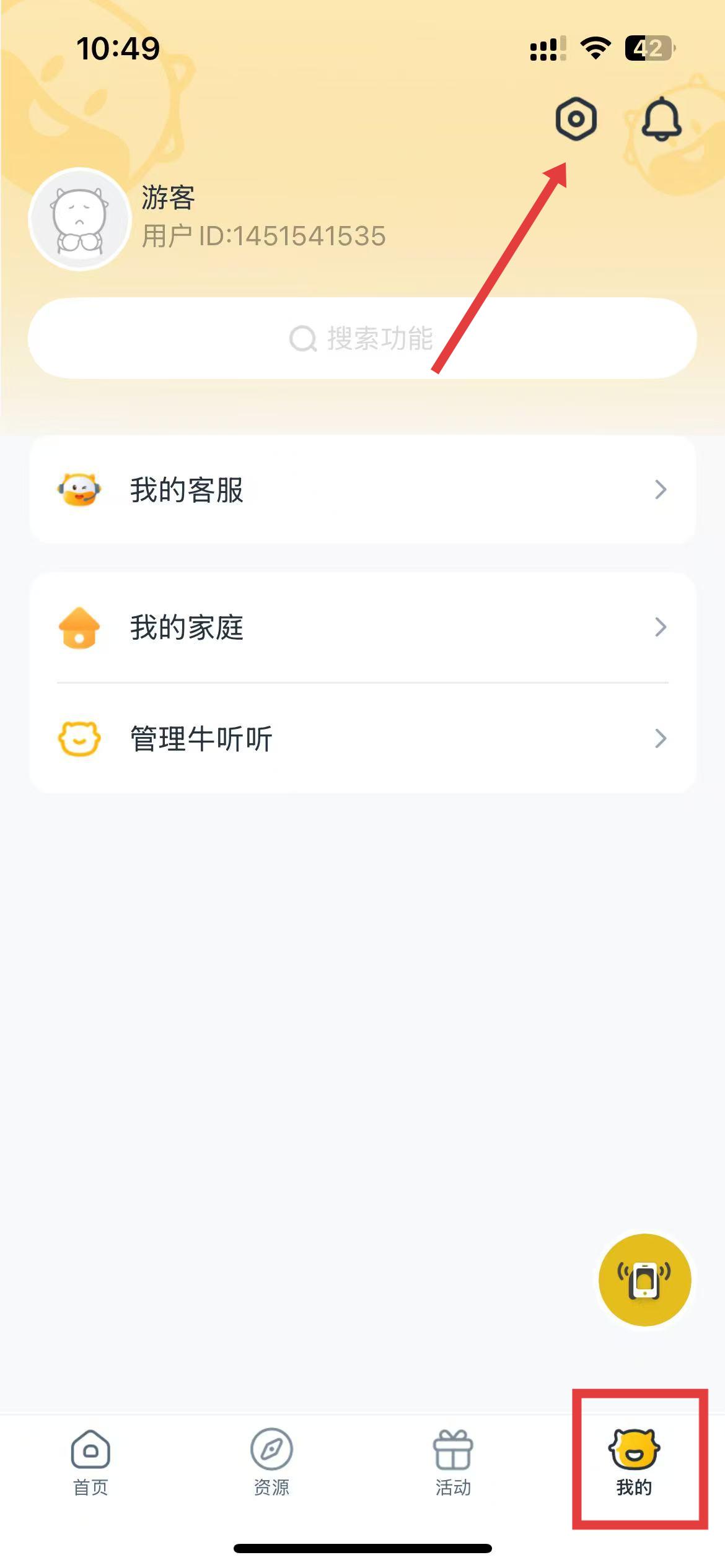This screenshot has height=1568, width=725.
Task: Open the settings gear icon
Action: (x=576, y=119)
